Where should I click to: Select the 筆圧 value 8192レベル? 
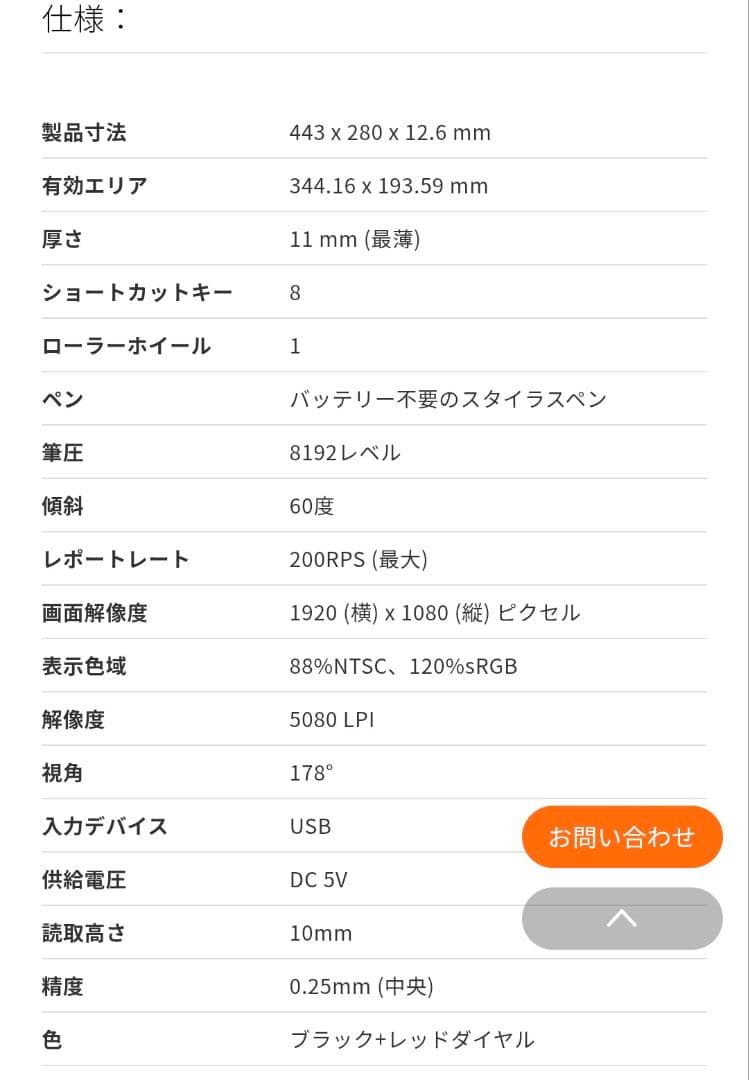point(343,452)
